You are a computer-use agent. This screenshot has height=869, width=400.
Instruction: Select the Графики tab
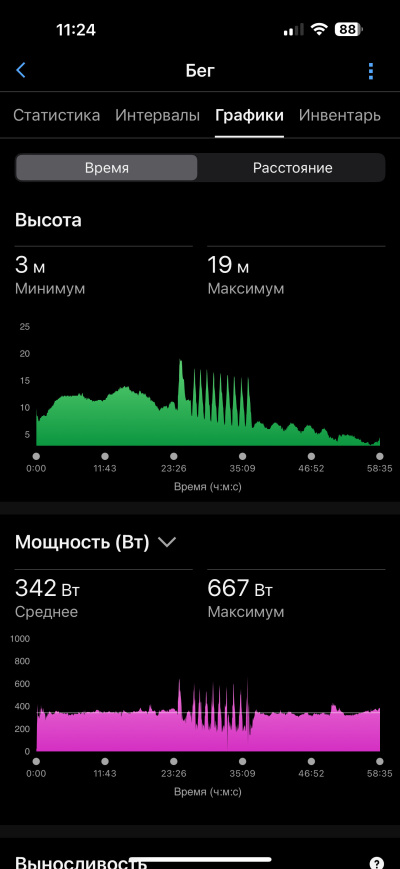point(249,115)
